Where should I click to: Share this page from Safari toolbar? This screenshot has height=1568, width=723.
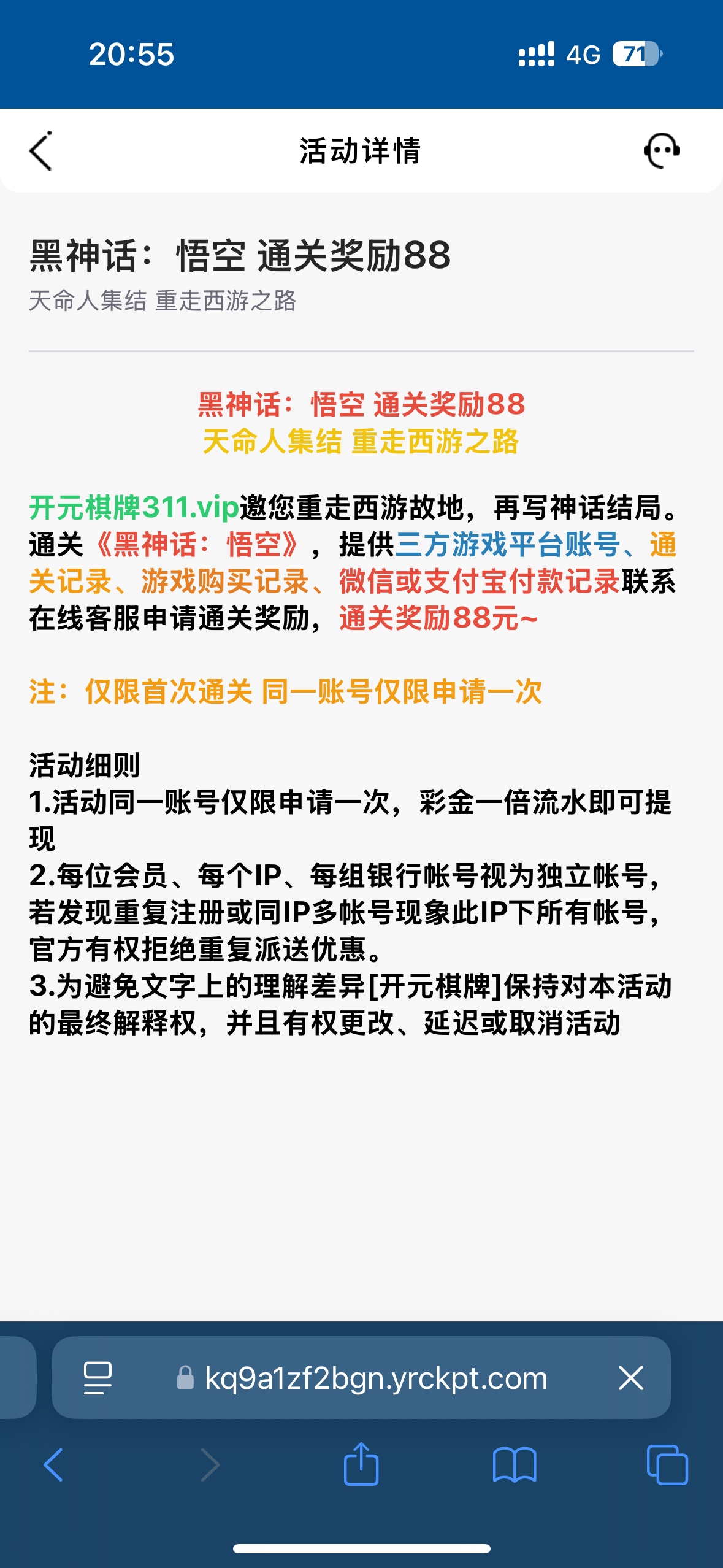tap(361, 1464)
